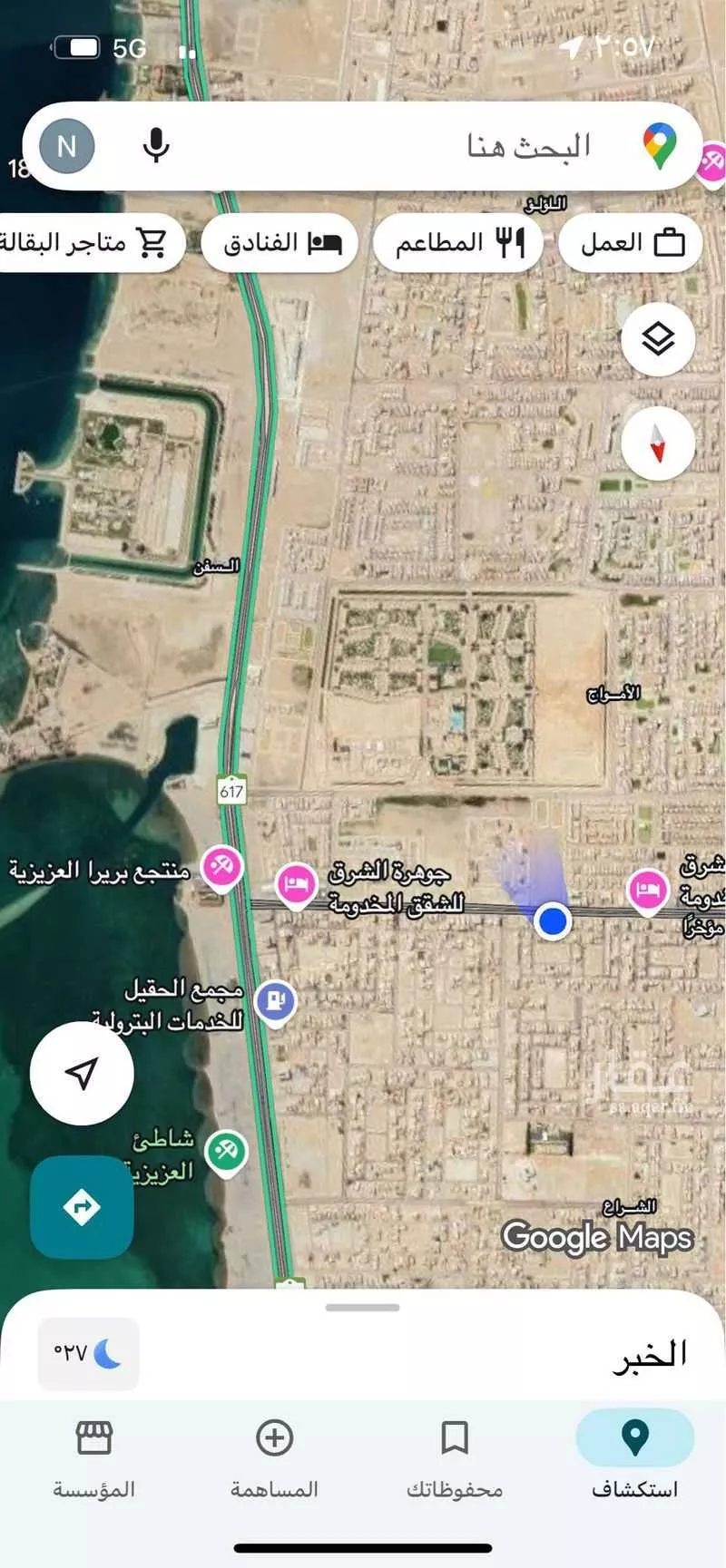
Task: Expand the bottom sheet drag handle
Action: [362, 1307]
